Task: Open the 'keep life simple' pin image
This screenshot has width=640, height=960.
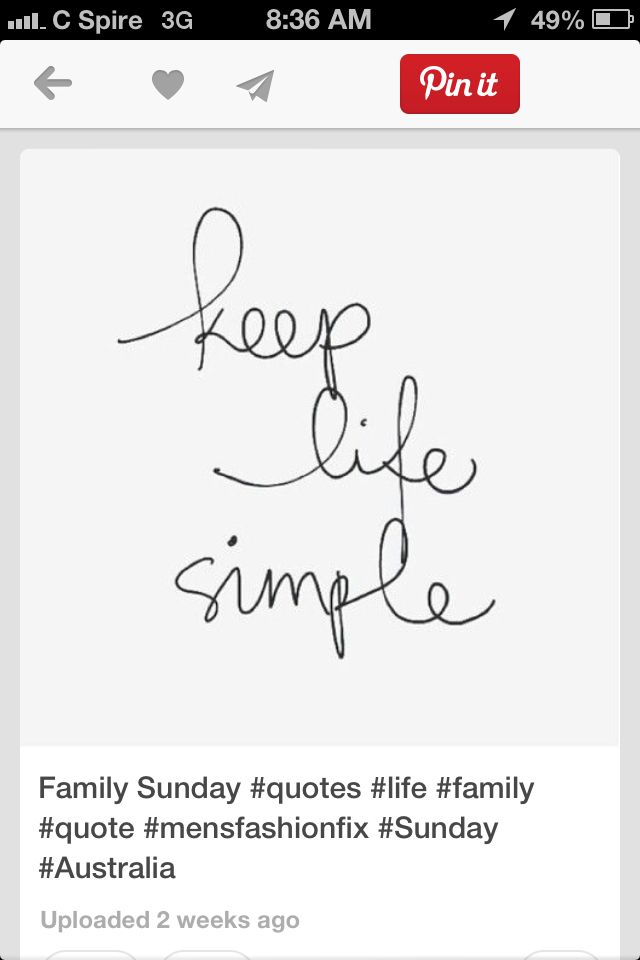Action: click(x=320, y=445)
